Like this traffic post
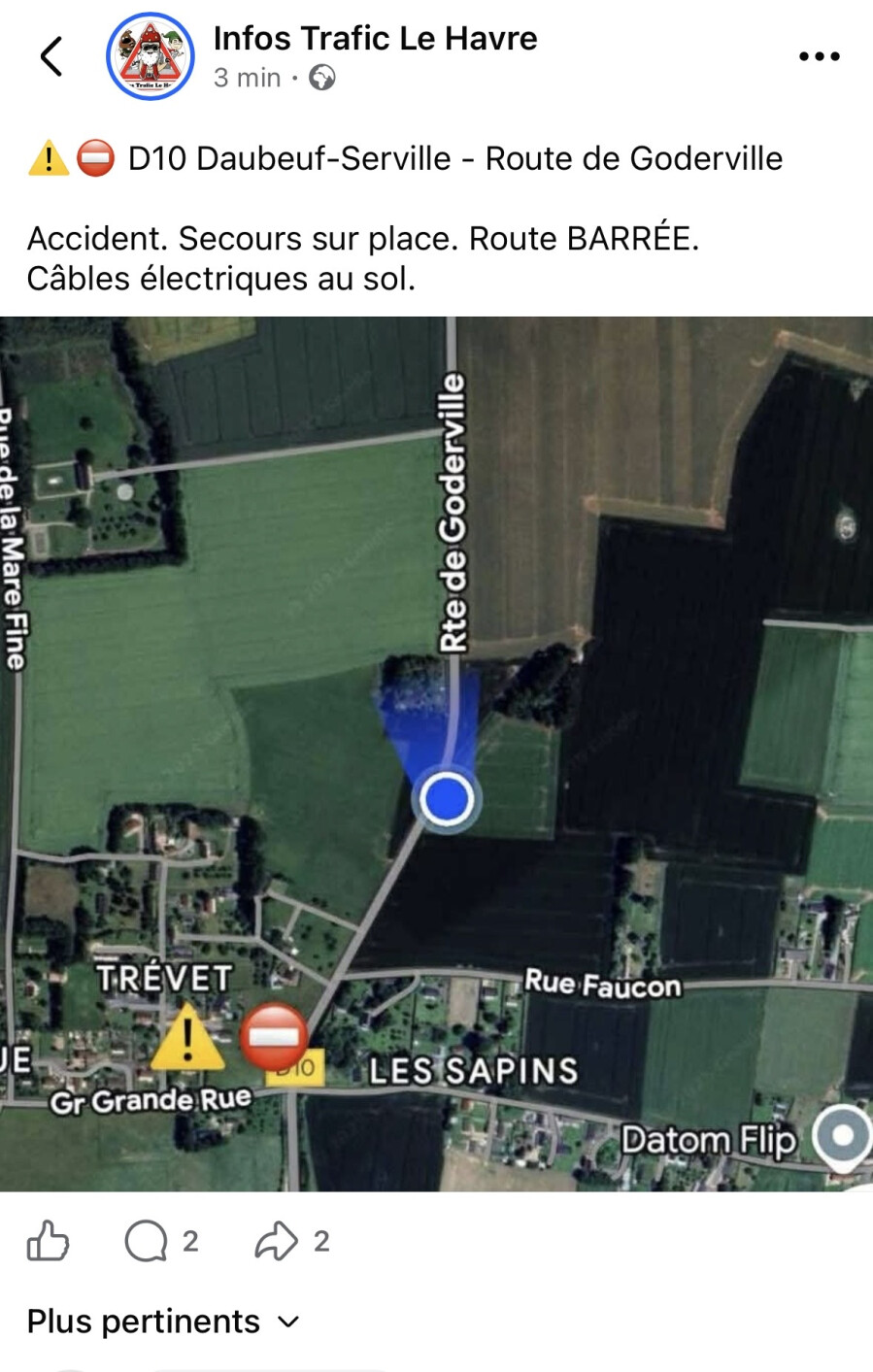The image size is (873, 1372). click(48, 1241)
